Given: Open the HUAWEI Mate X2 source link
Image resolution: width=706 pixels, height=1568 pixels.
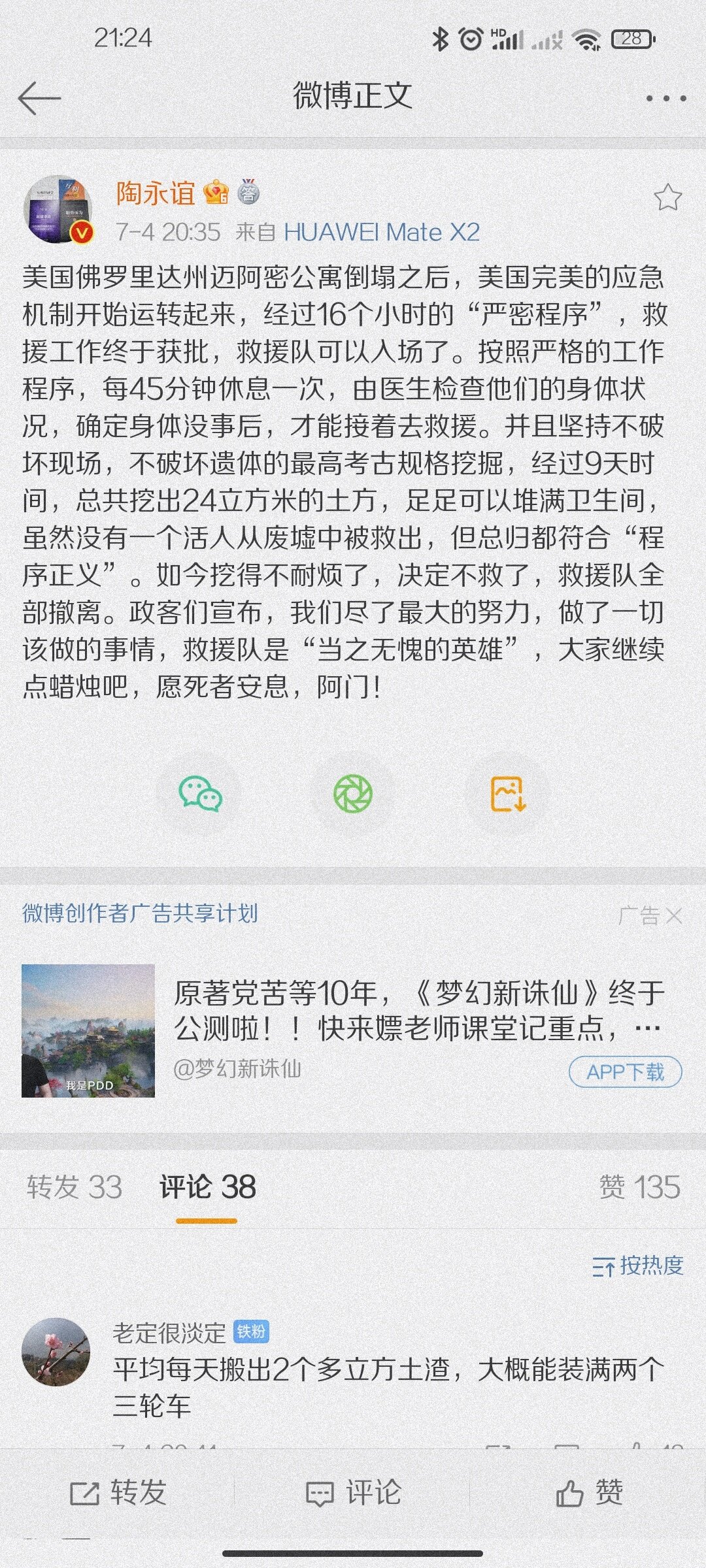Looking at the screenshot, I should 382,232.
